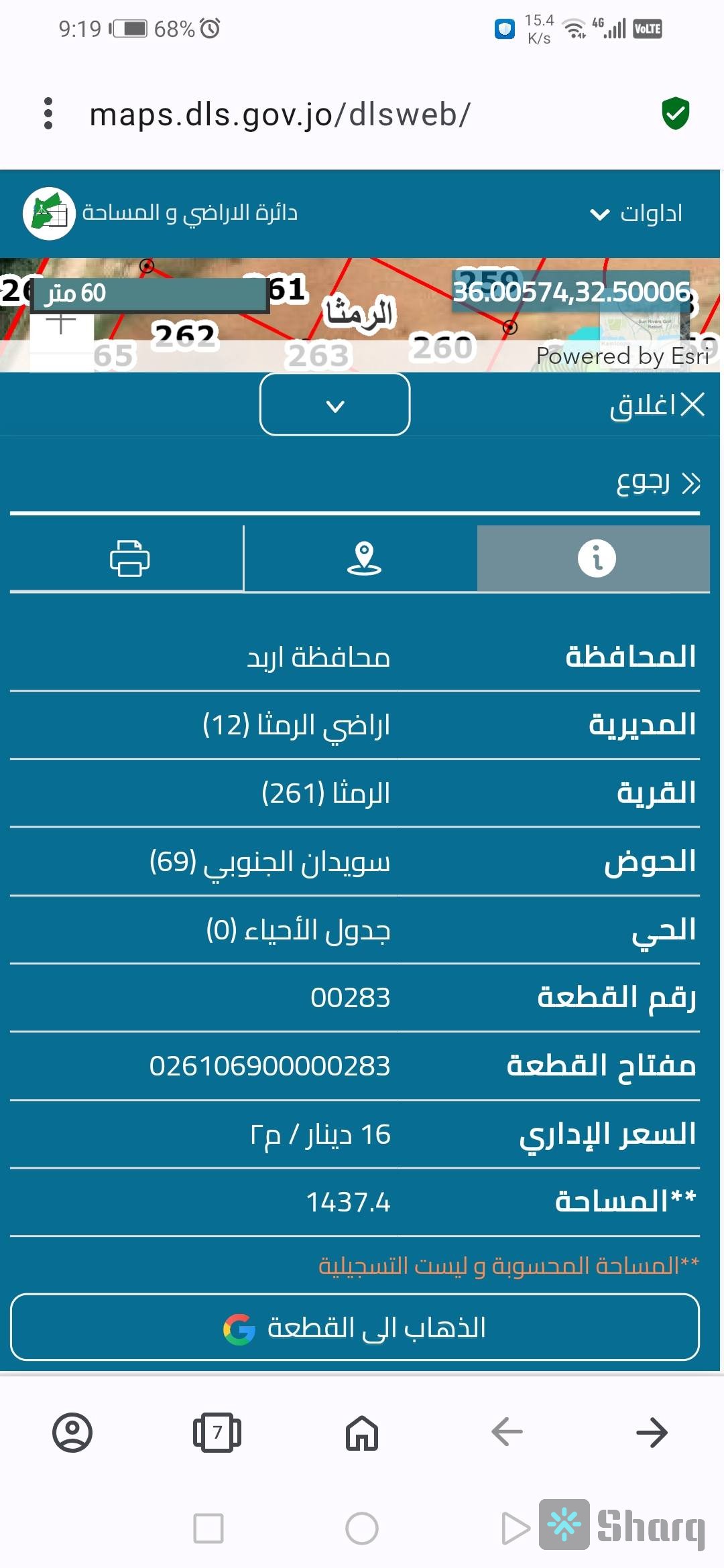This screenshot has width=724, height=1568.
Task: Switch to the location pin tab
Action: click(x=363, y=558)
